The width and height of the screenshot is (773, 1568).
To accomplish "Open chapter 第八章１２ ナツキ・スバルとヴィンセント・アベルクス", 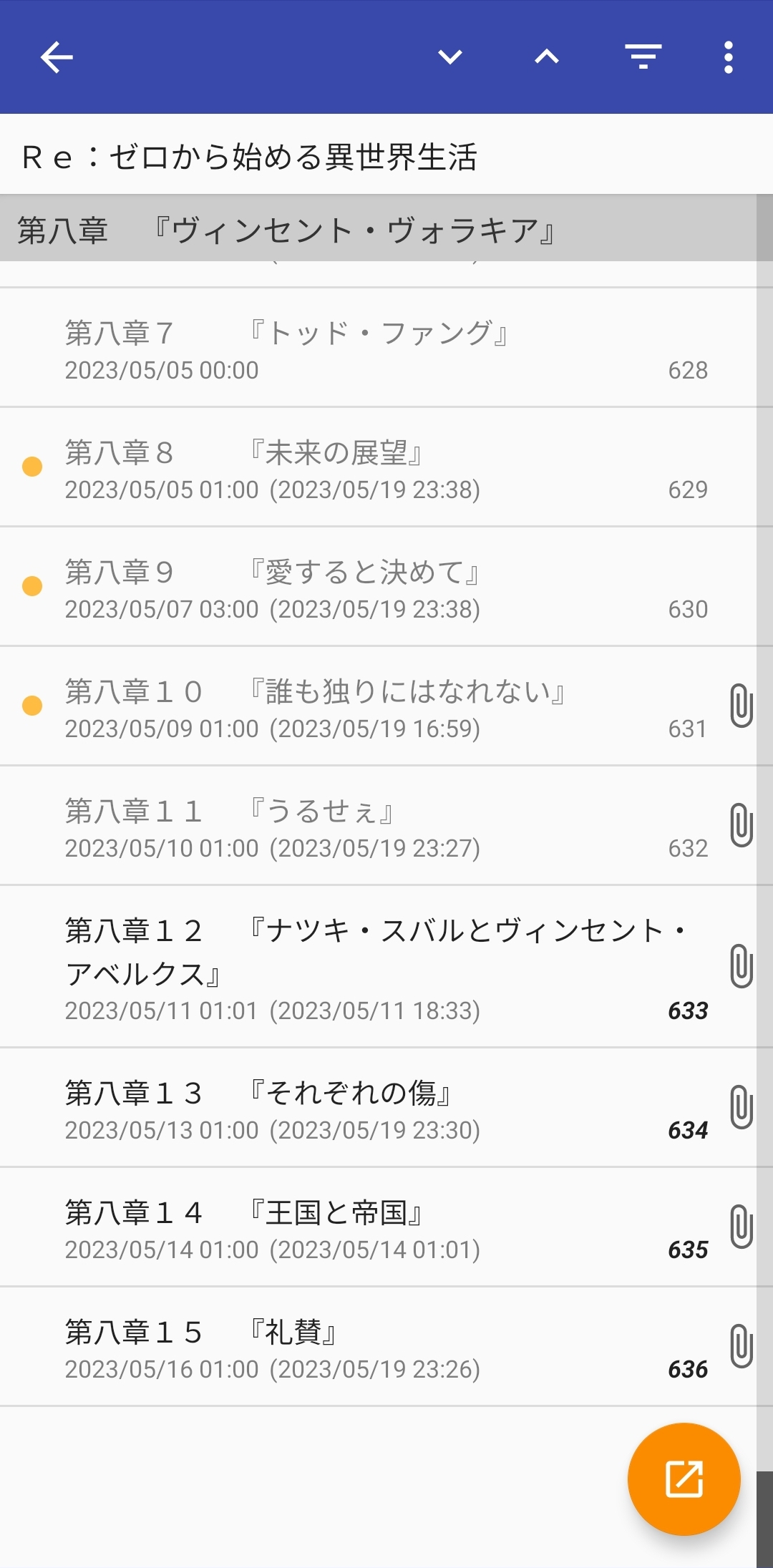I will 378,967.
